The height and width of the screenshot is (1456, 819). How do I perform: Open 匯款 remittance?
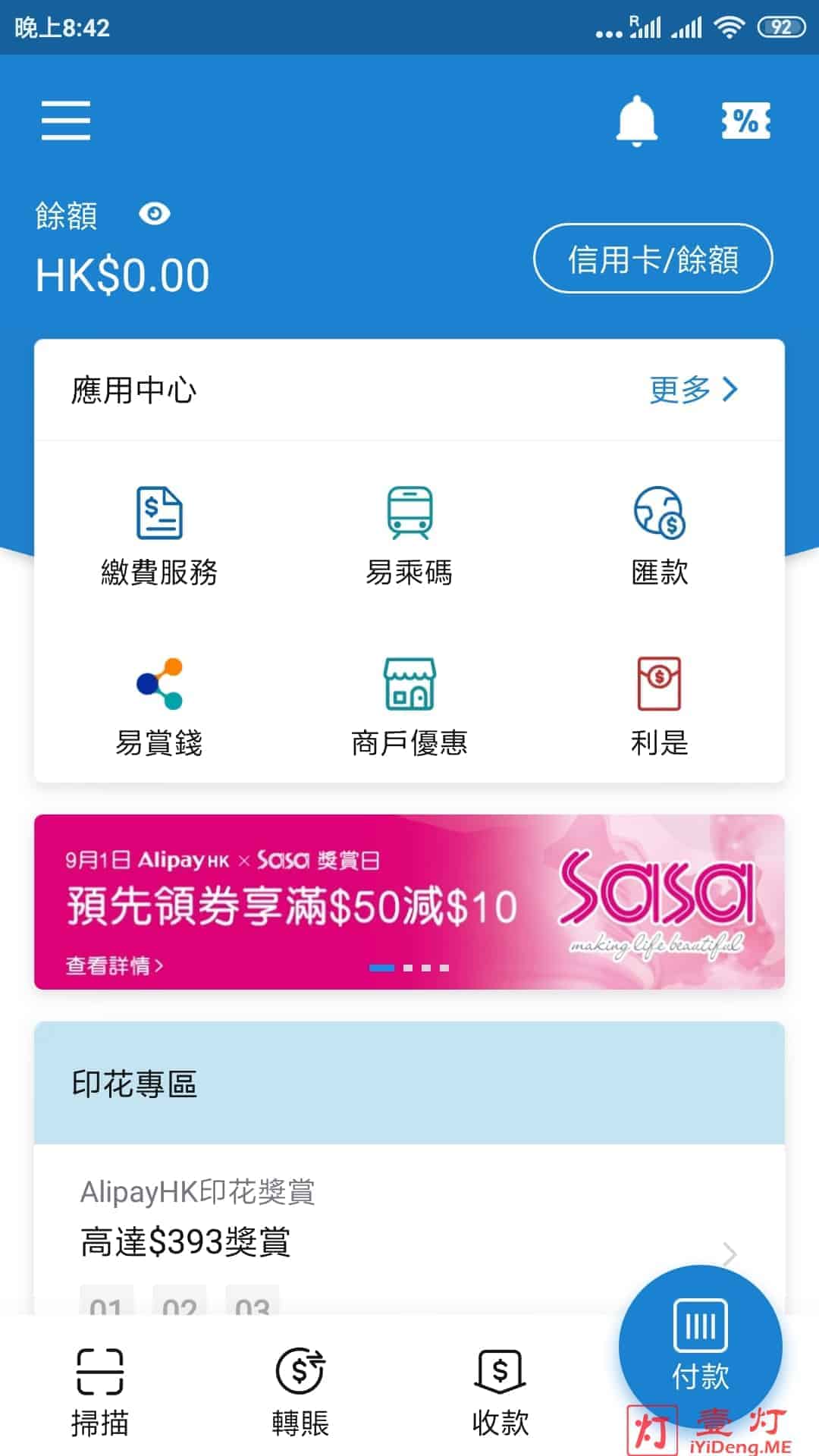pos(659,535)
